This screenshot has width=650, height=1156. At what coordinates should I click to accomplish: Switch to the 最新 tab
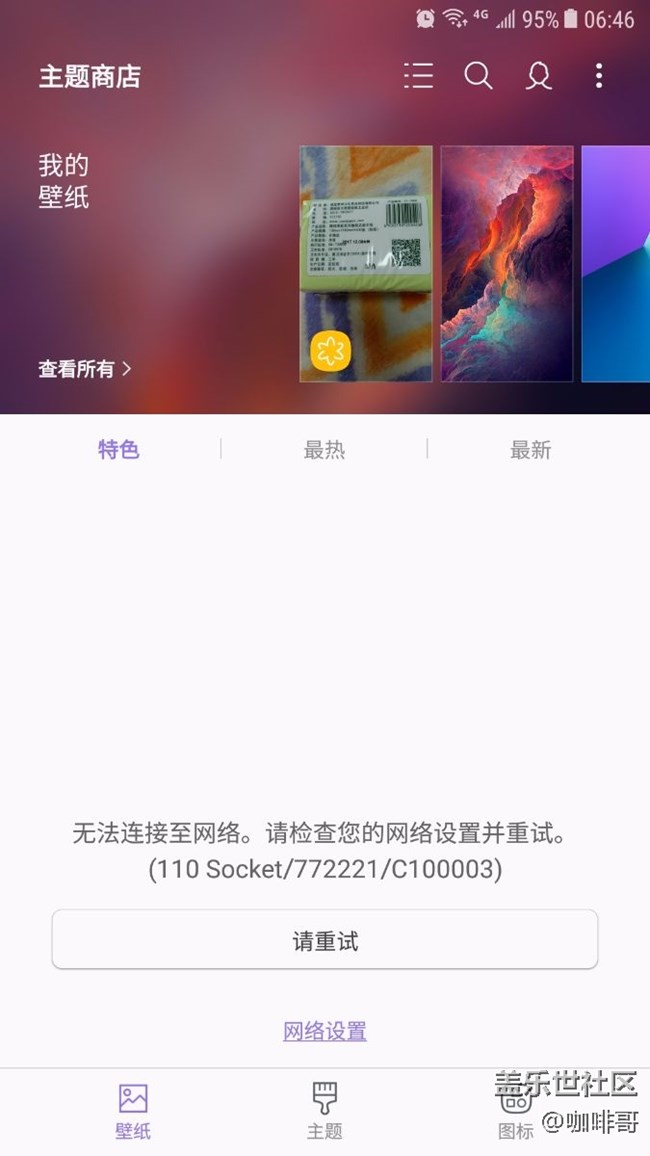530,450
